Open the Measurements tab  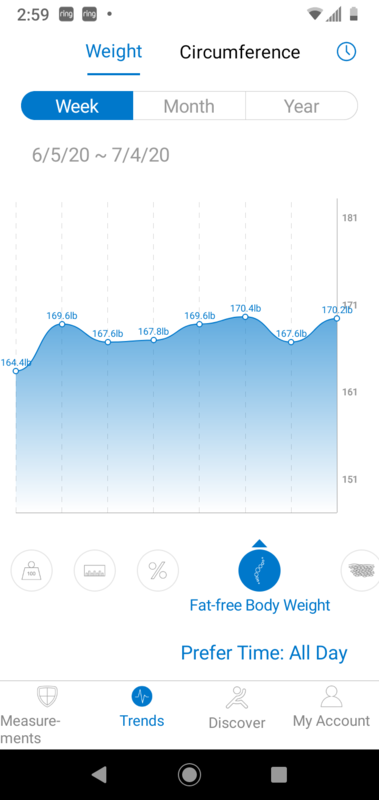coord(47,716)
